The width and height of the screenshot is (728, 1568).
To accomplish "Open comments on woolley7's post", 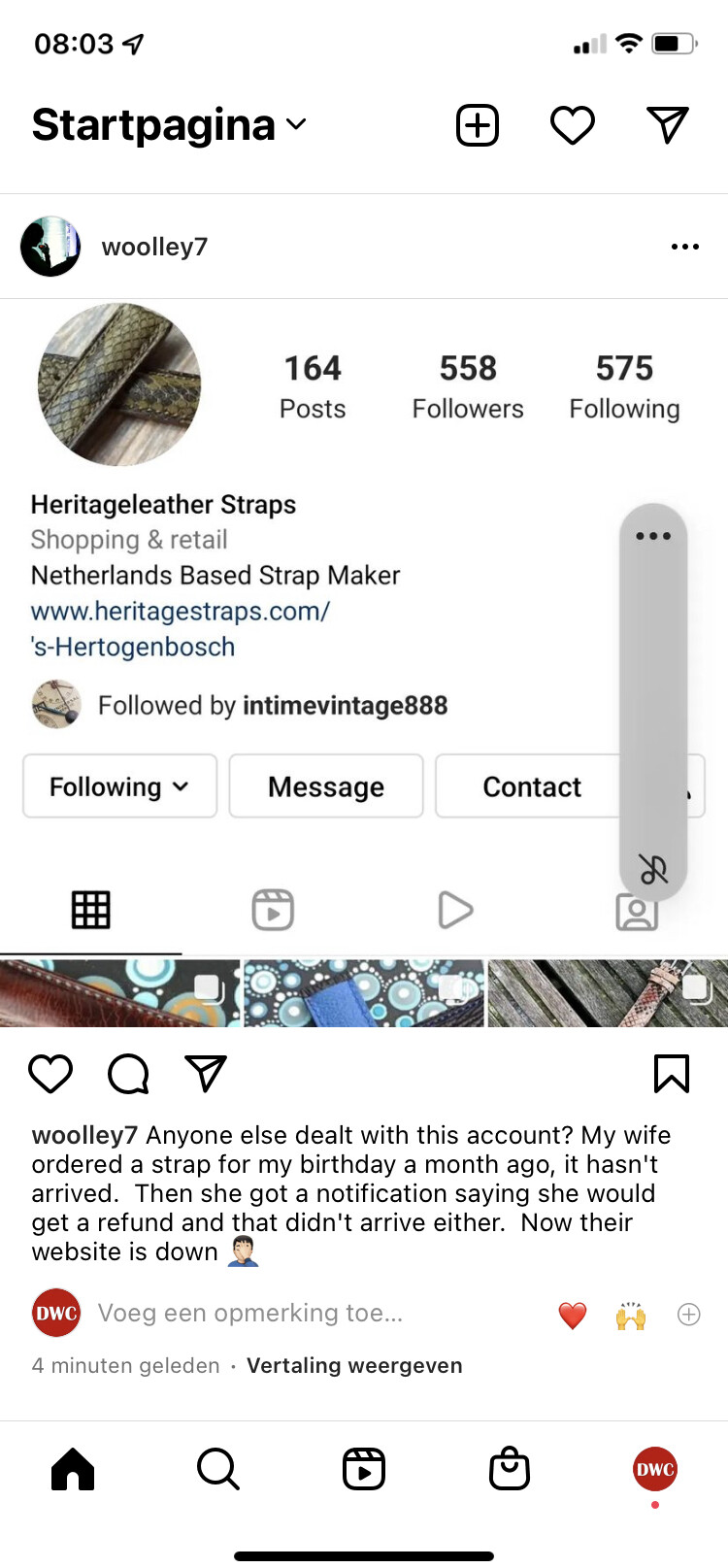I will pyautogui.click(x=128, y=1074).
